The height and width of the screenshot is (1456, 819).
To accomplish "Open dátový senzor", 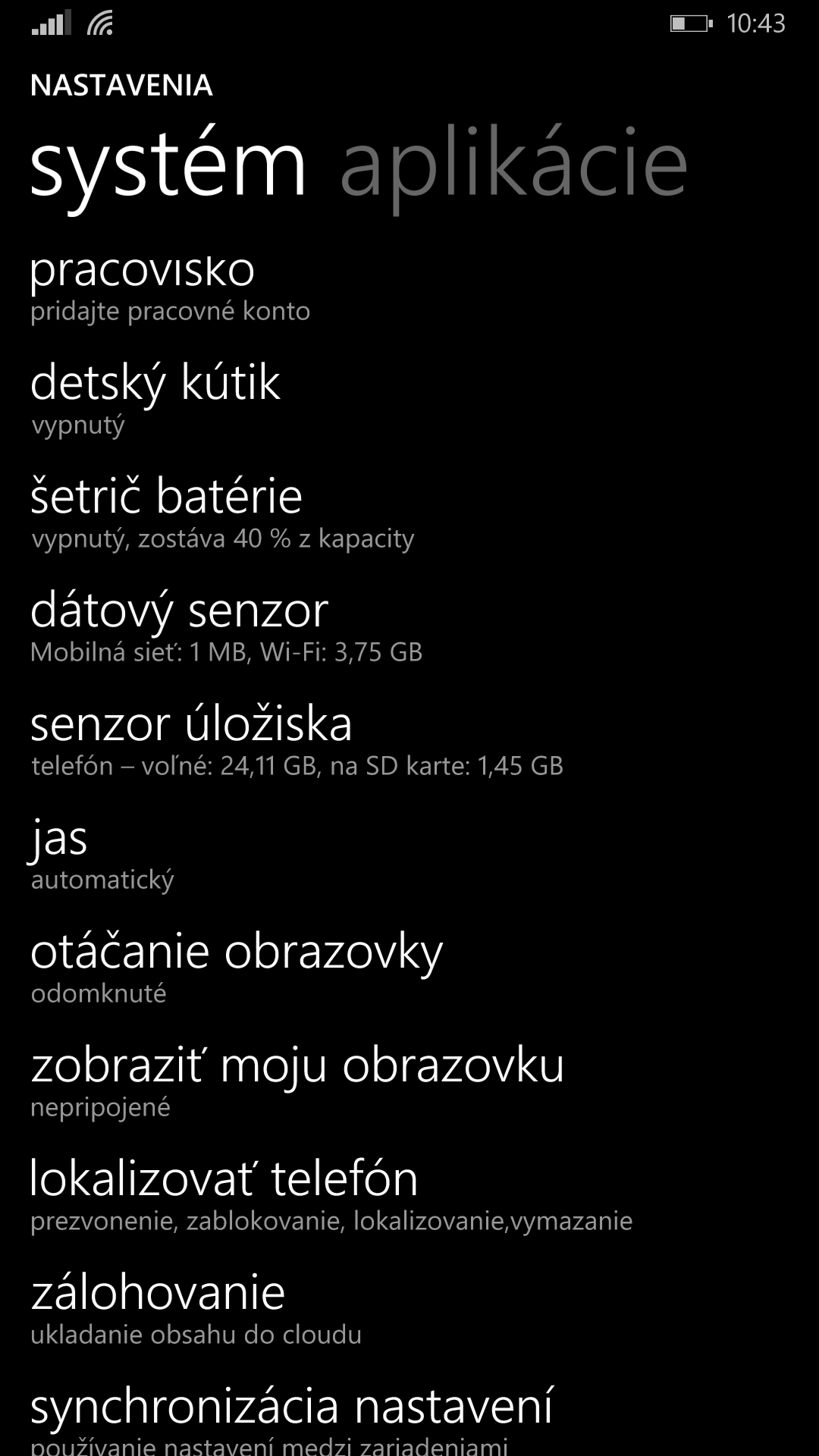I will tap(409, 628).
